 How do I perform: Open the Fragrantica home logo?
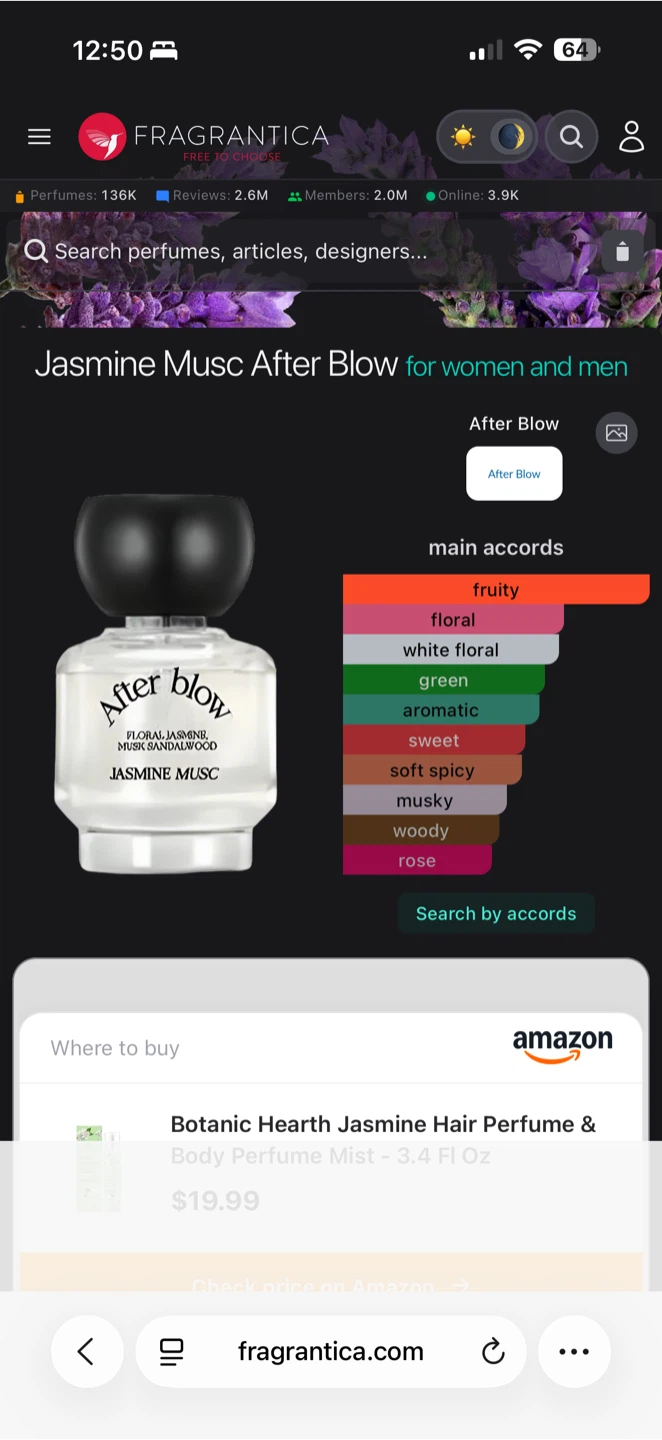tap(204, 137)
